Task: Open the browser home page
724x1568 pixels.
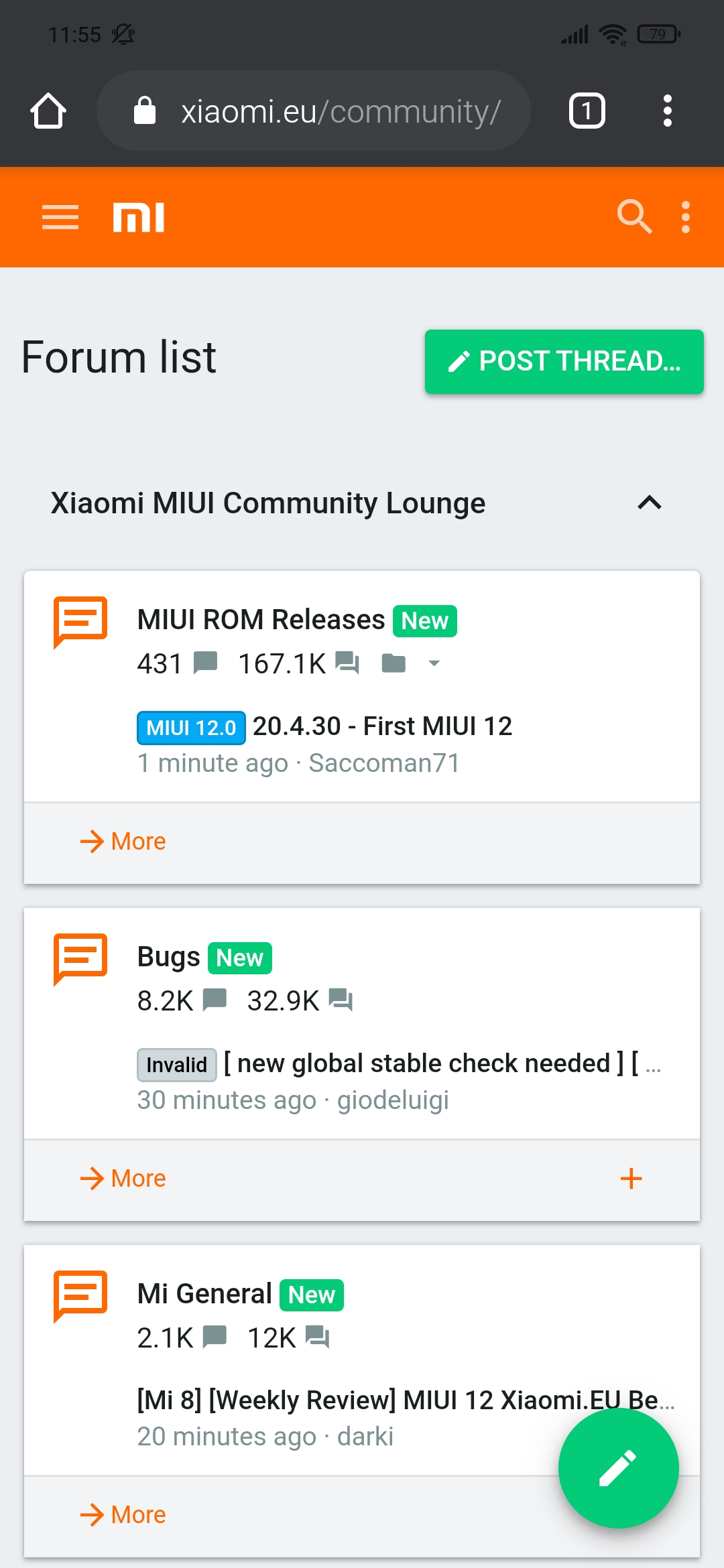Action: (48, 111)
